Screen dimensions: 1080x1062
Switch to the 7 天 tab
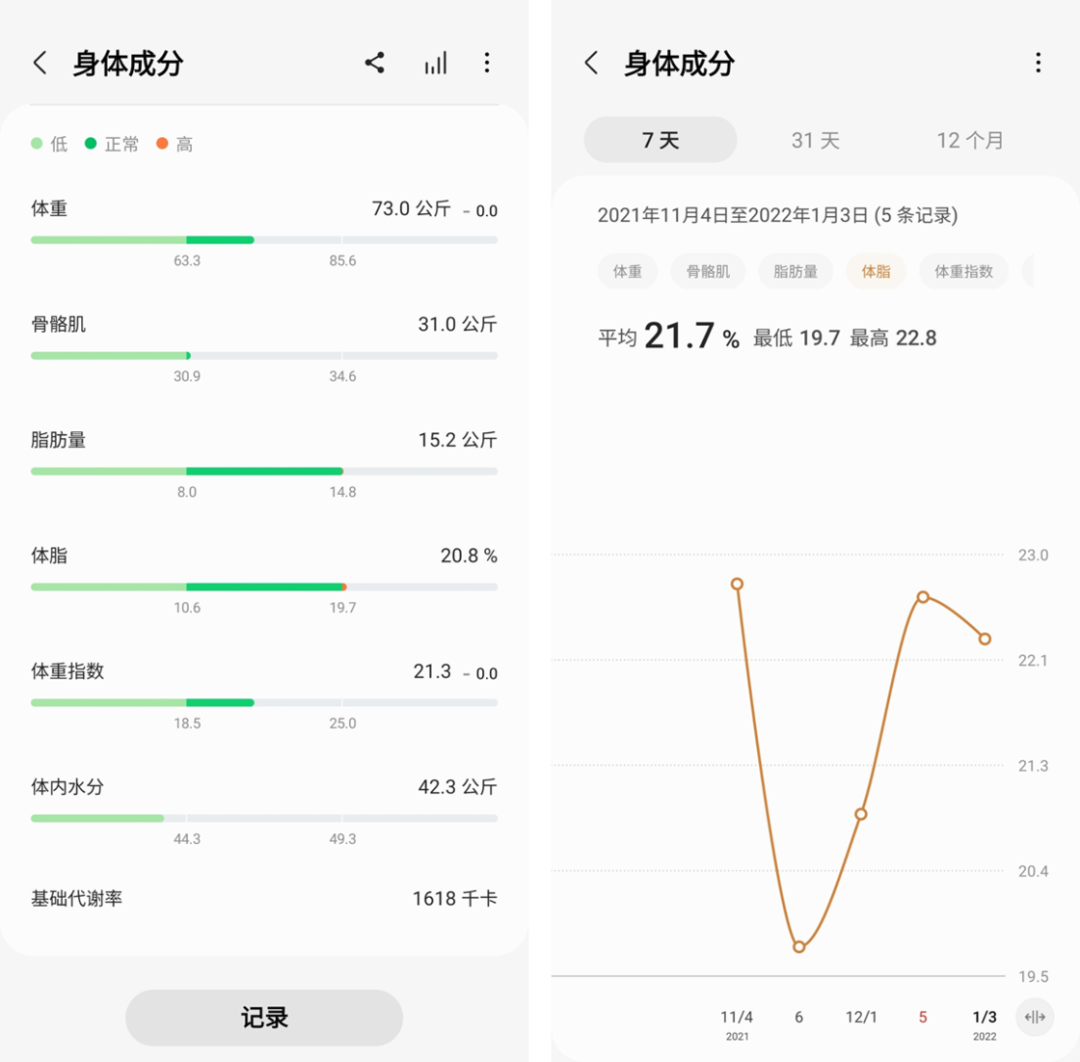tap(660, 140)
